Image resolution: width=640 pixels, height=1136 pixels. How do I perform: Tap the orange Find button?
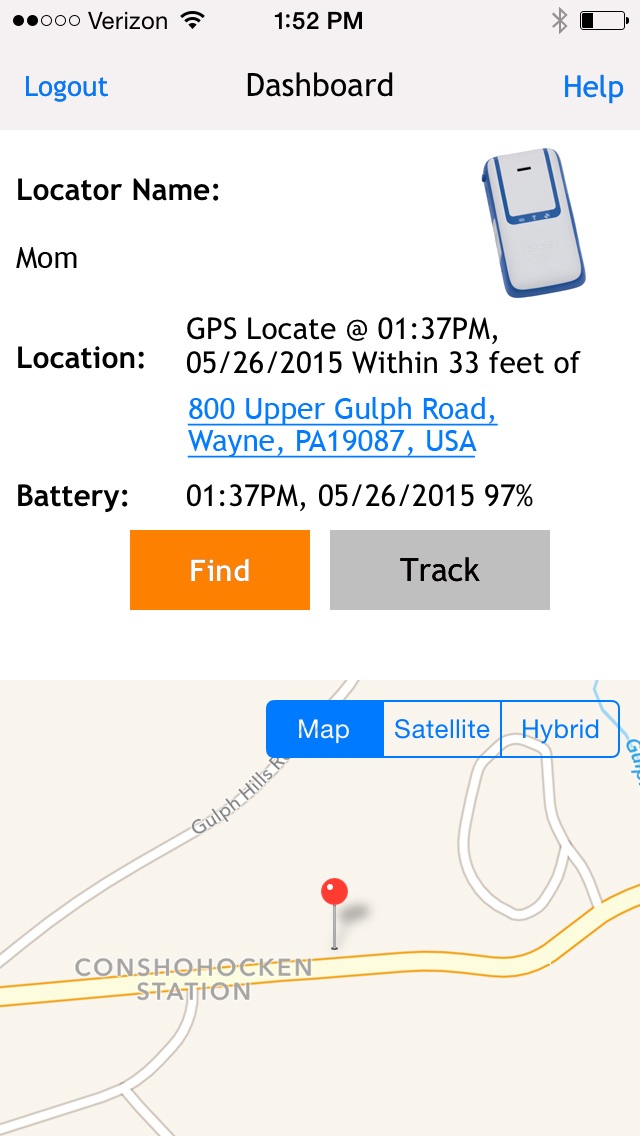(220, 570)
